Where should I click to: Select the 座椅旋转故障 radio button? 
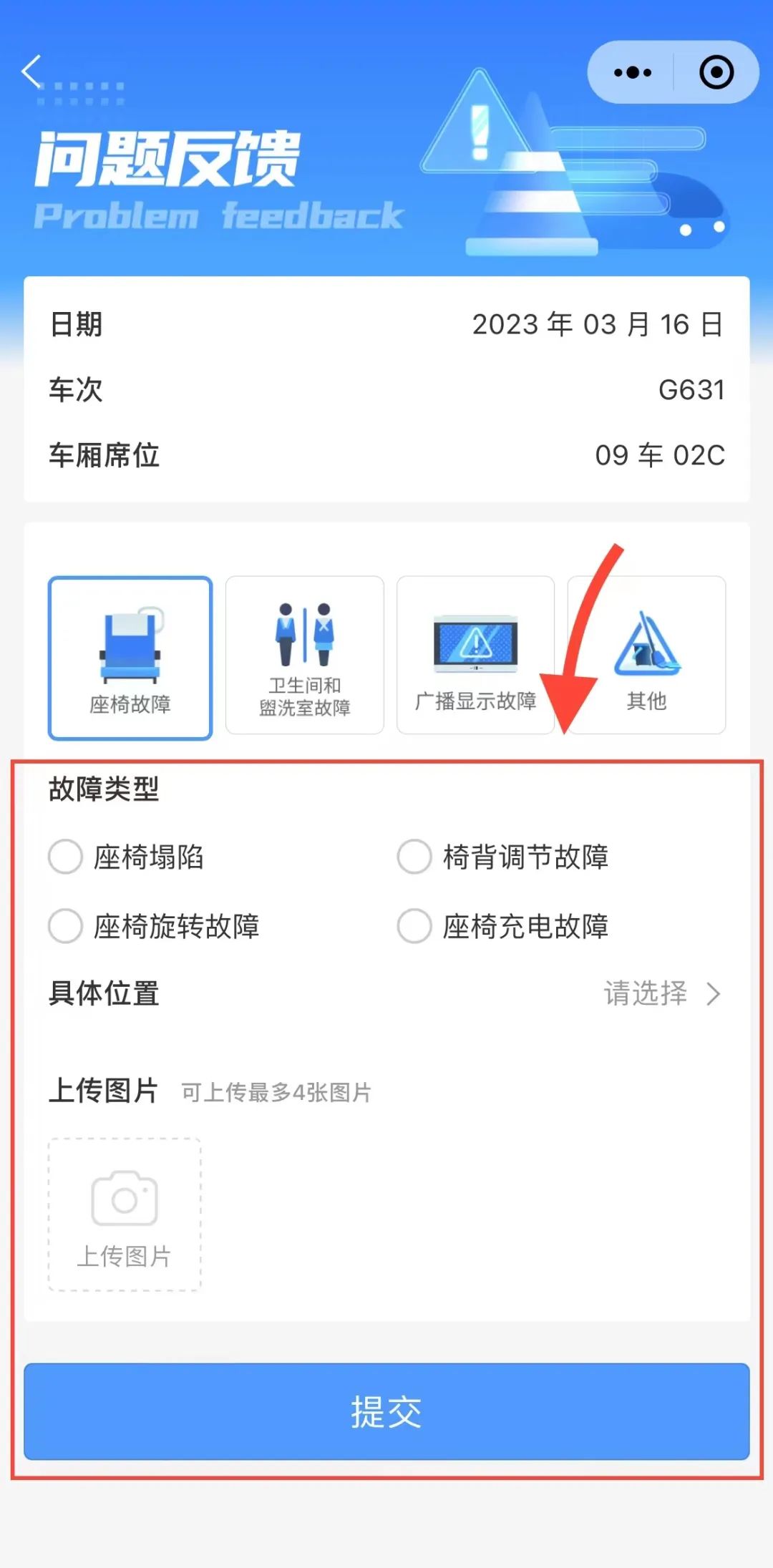click(x=65, y=926)
